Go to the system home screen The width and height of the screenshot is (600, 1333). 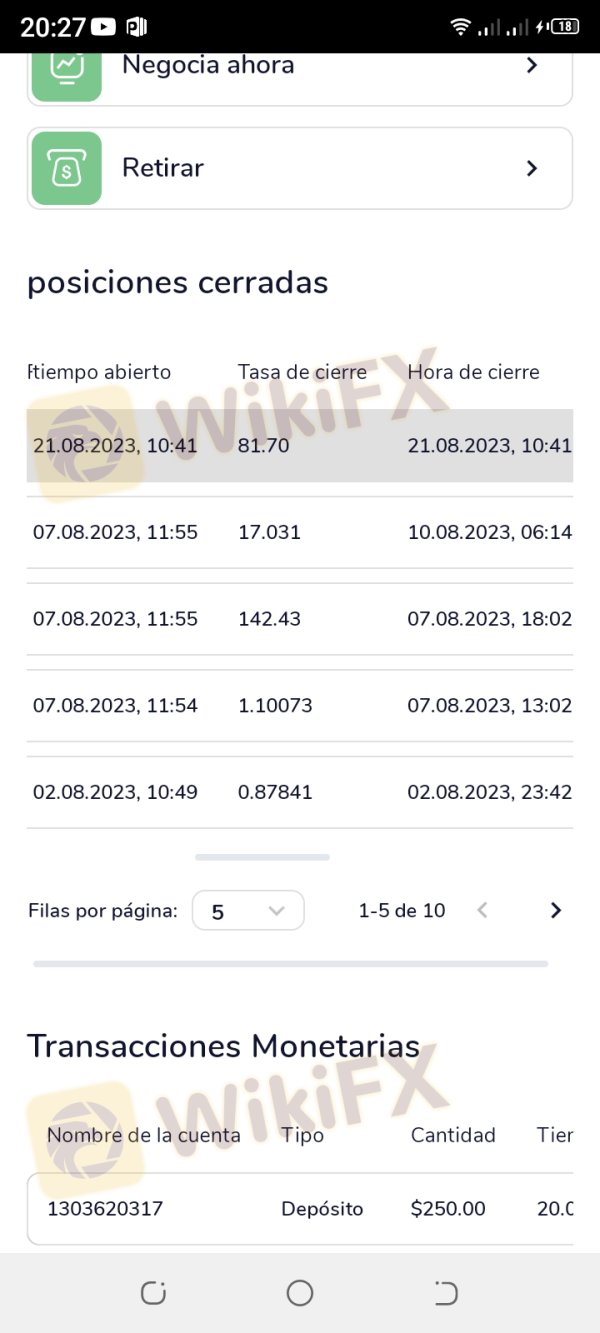[300, 1293]
